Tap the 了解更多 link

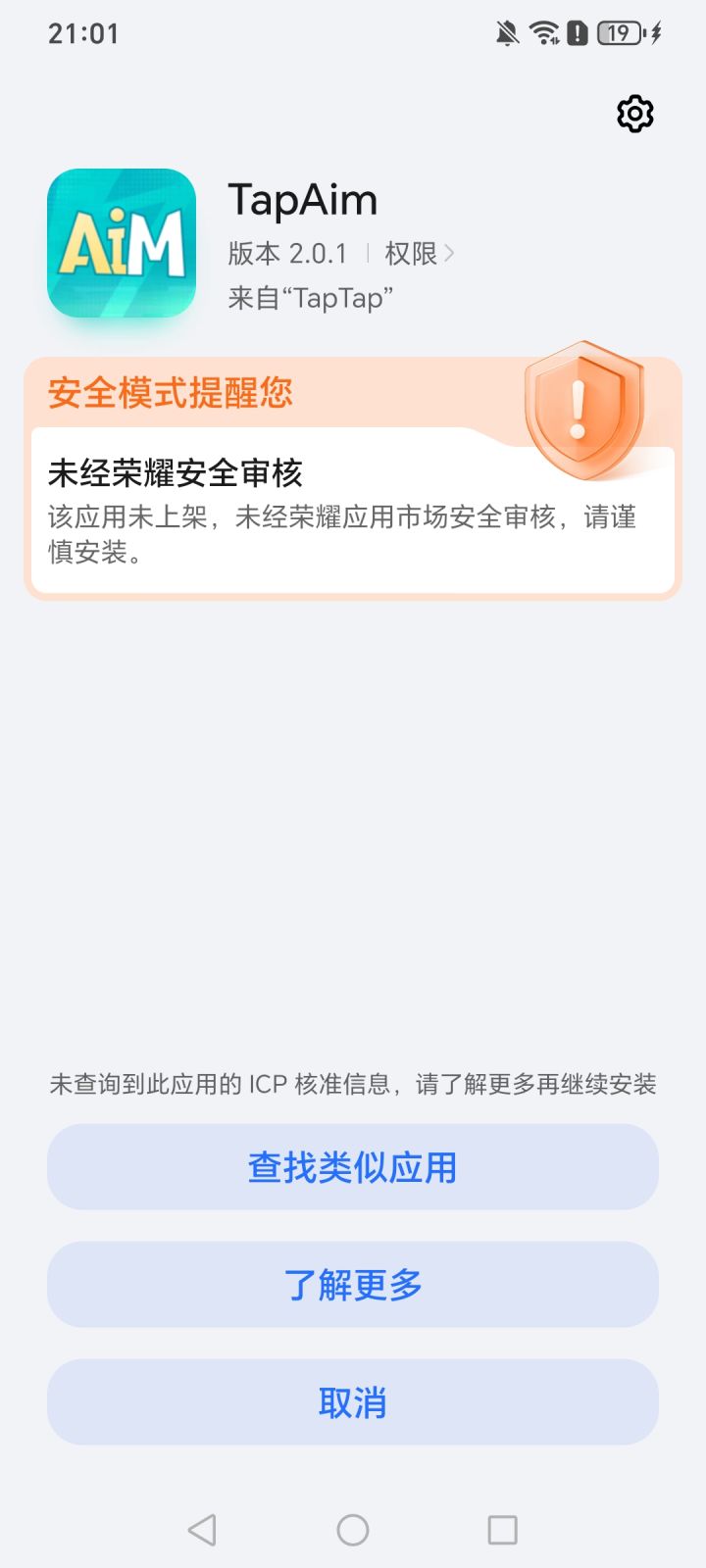point(353,1285)
